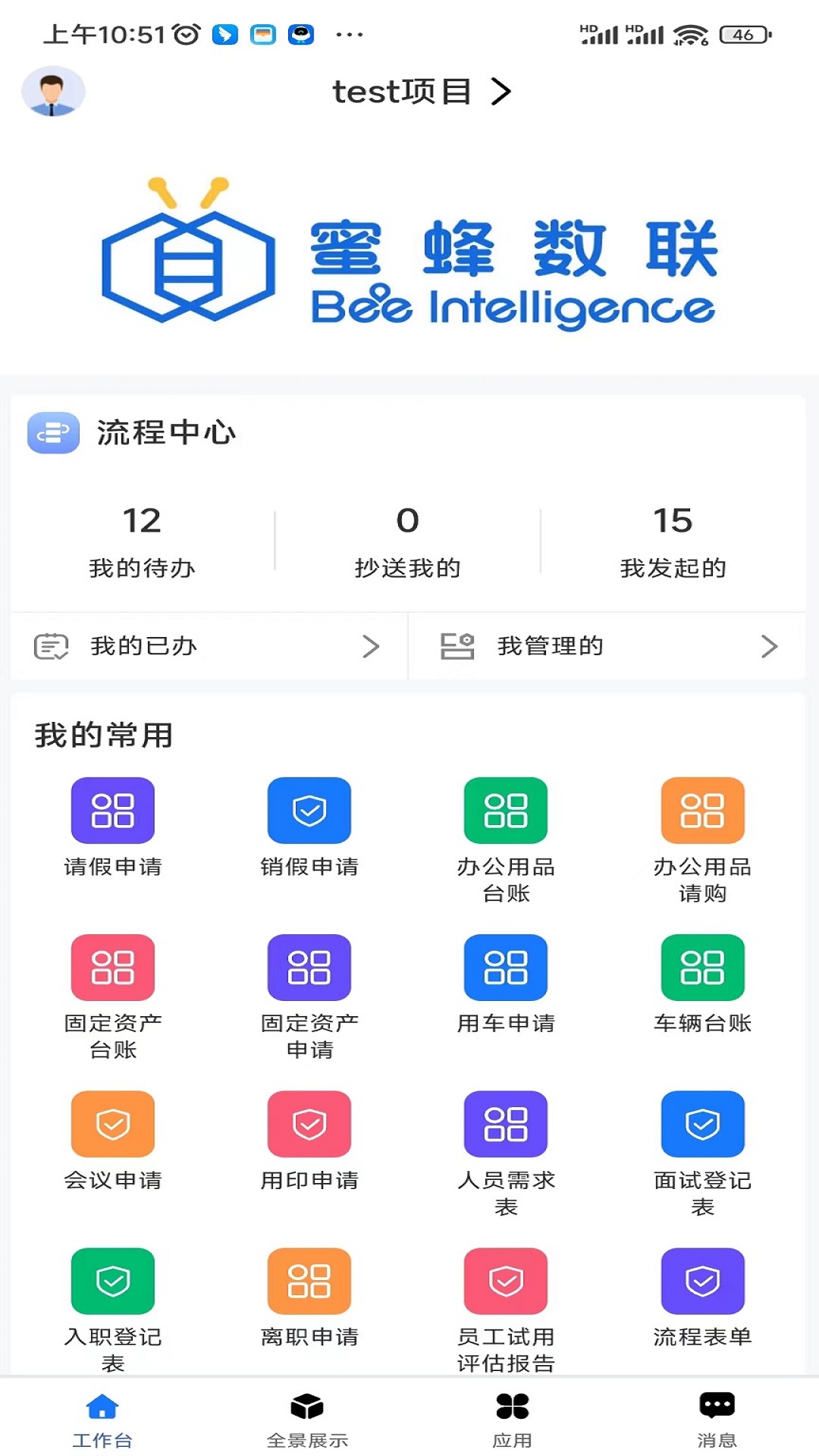Select 用车申请

tap(506, 968)
